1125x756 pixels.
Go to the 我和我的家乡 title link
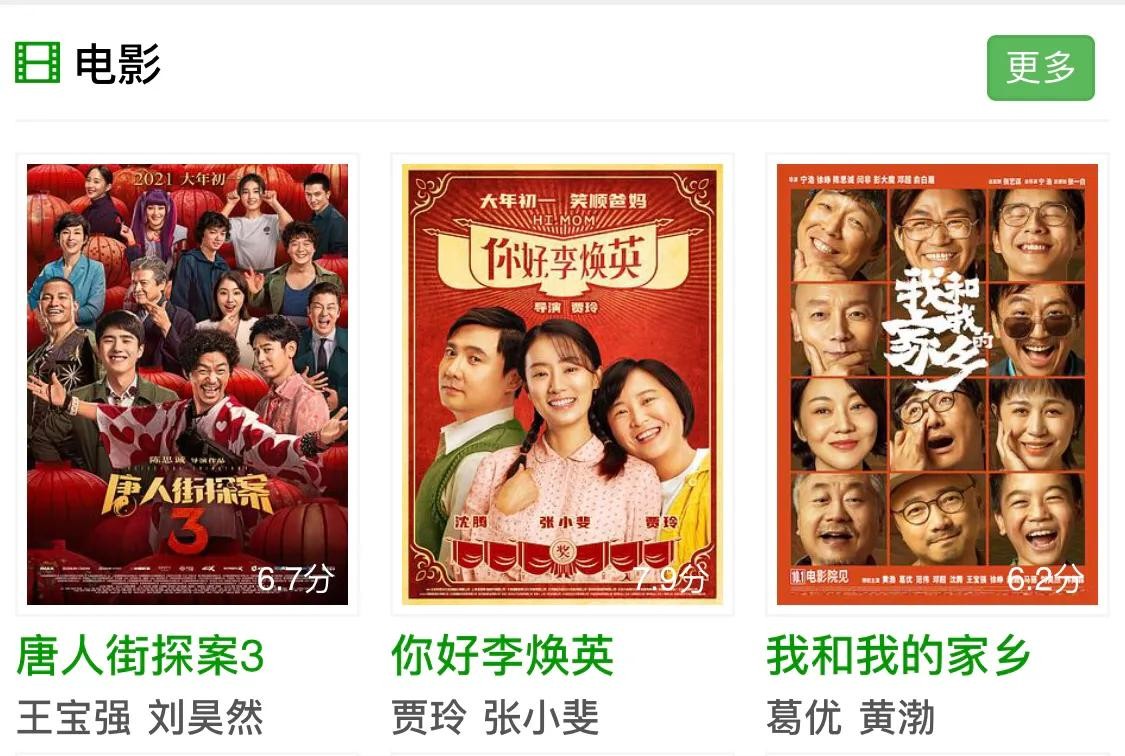click(898, 657)
